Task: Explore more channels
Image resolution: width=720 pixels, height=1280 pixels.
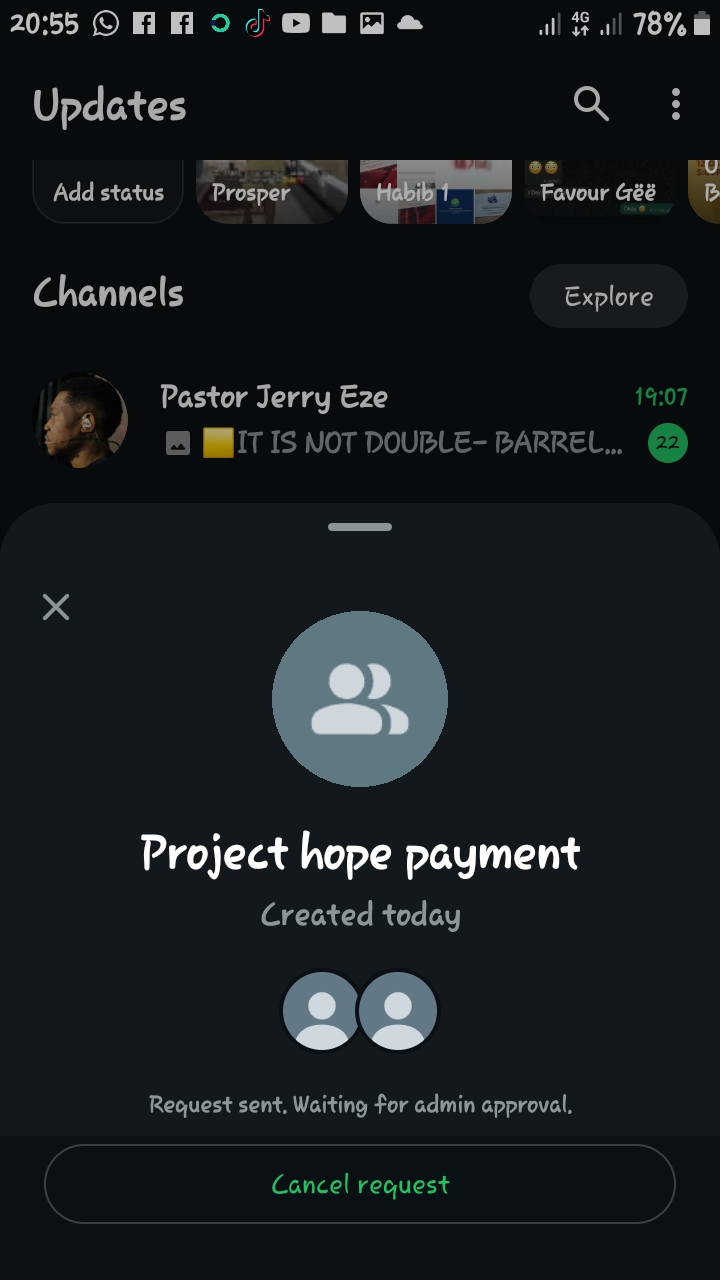Action: (608, 296)
